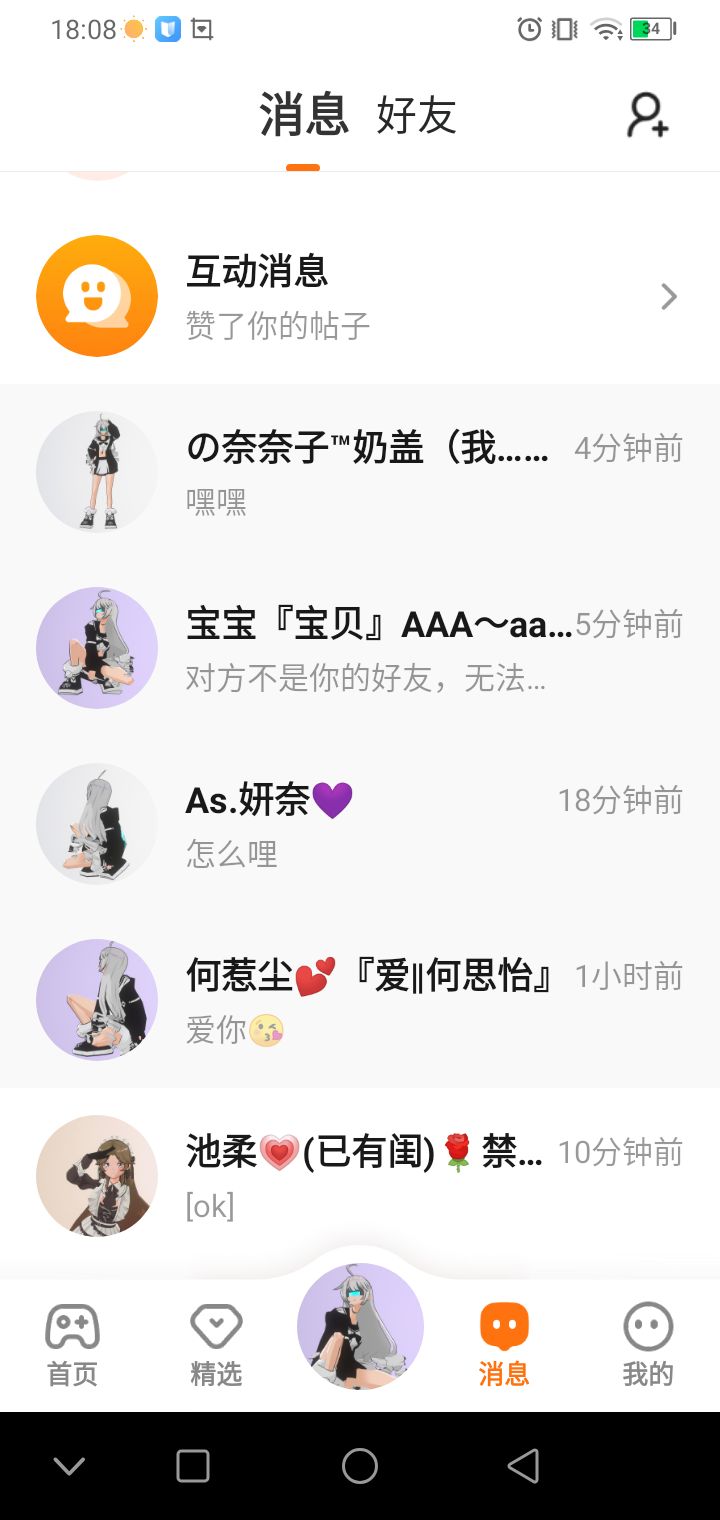This screenshot has height=1520, width=720.
Task: Tap 消息 in the bottom navigation
Action: 504,1344
